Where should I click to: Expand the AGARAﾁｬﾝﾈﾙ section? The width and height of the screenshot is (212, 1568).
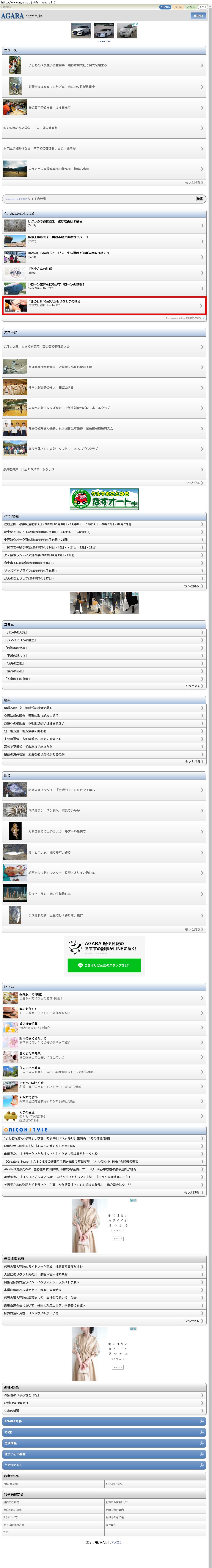point(104,1421)
